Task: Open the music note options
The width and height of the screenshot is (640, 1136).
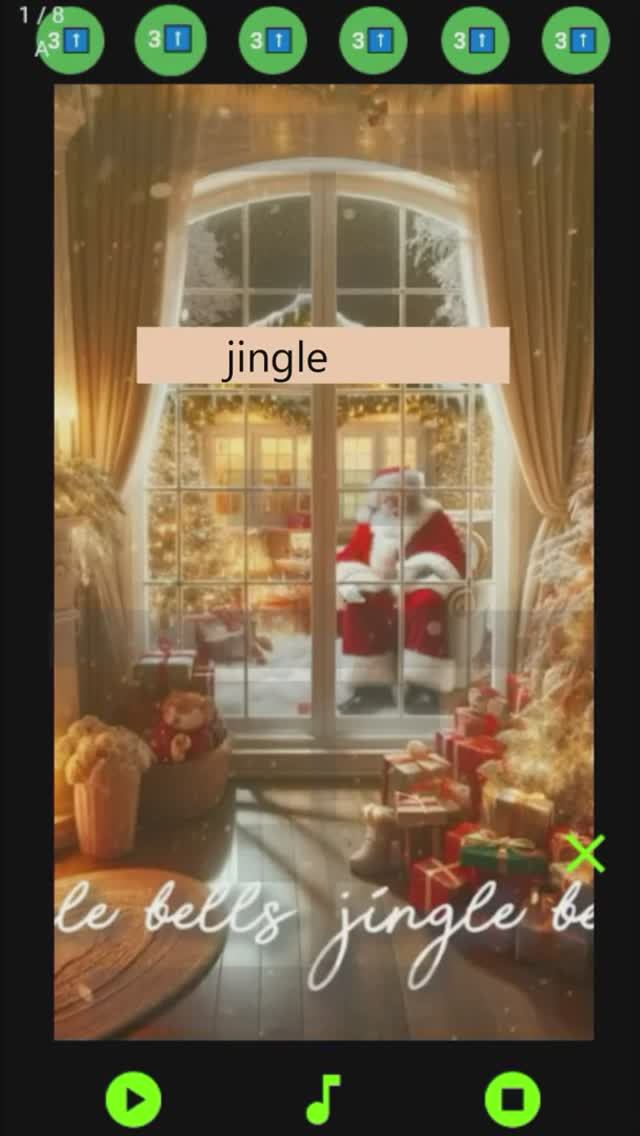Action: (322, 1099)
